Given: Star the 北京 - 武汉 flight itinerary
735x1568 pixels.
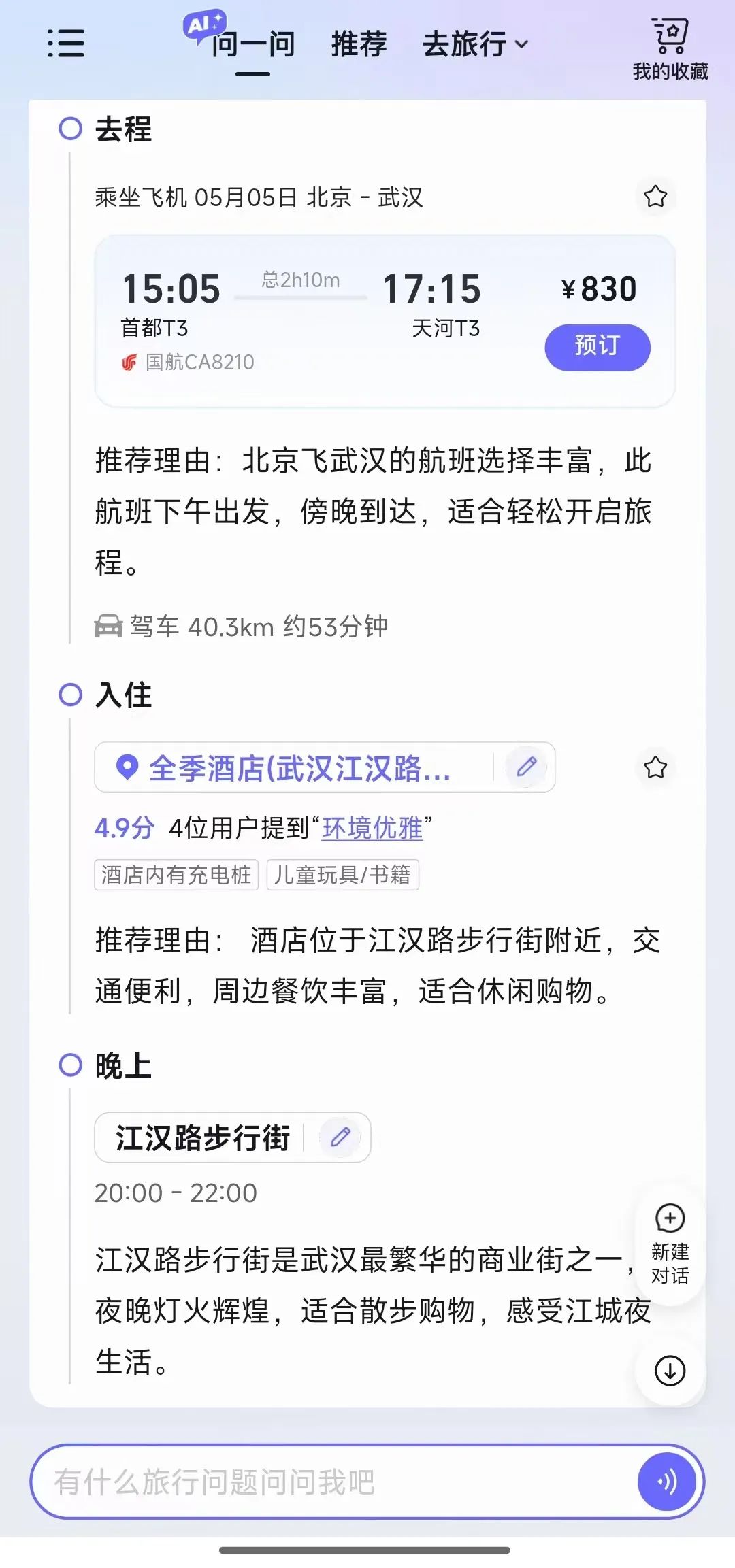Looking at the screenshot, I should click(x=655, y=195).
